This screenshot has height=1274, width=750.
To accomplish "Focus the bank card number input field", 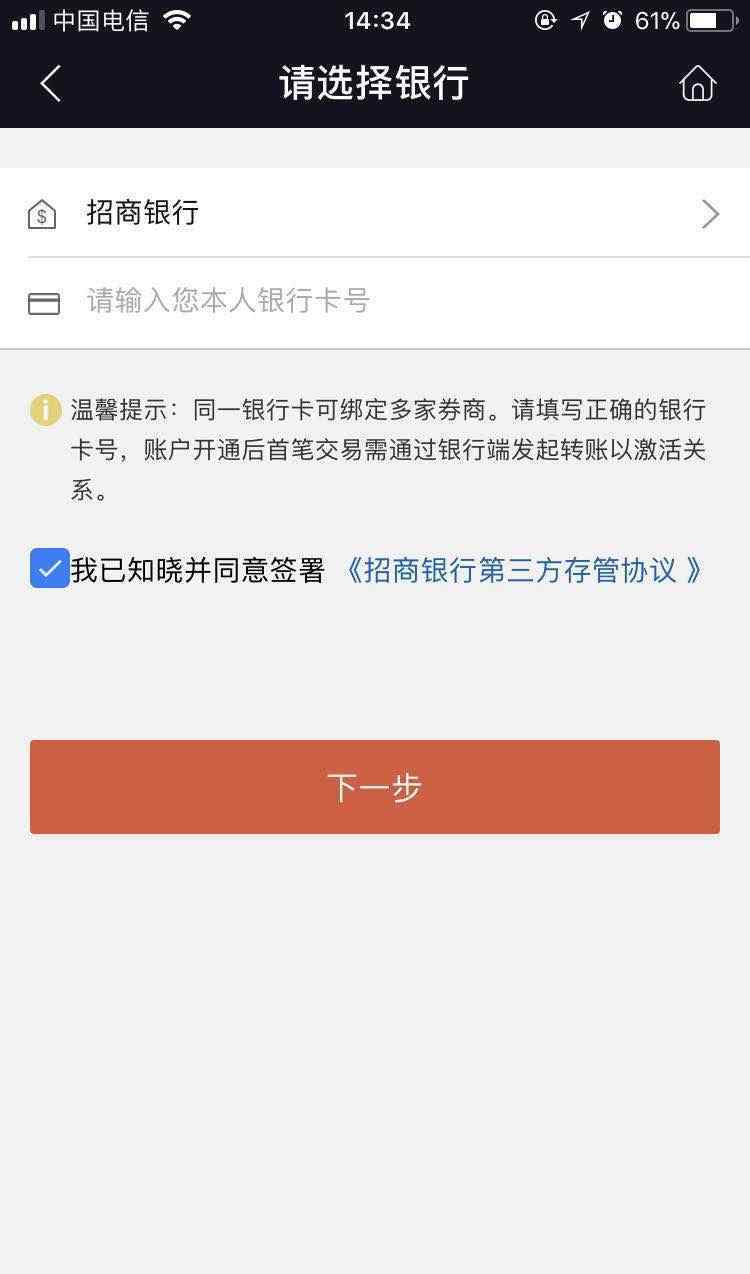I will pyautogui.click(x=375, y=302).
